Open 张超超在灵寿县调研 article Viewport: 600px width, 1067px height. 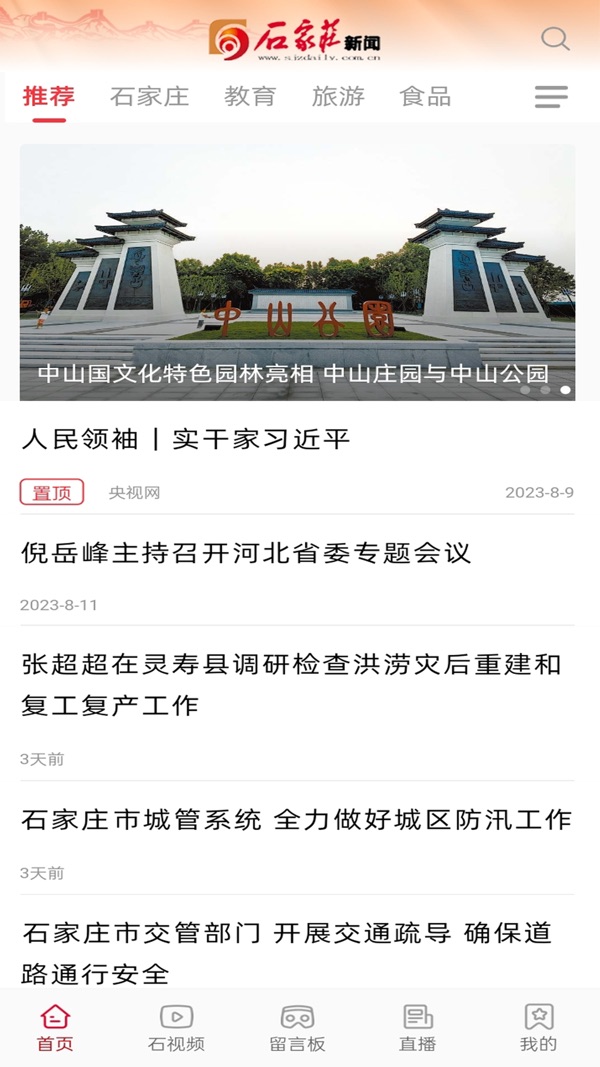click(x=297, y=704)
